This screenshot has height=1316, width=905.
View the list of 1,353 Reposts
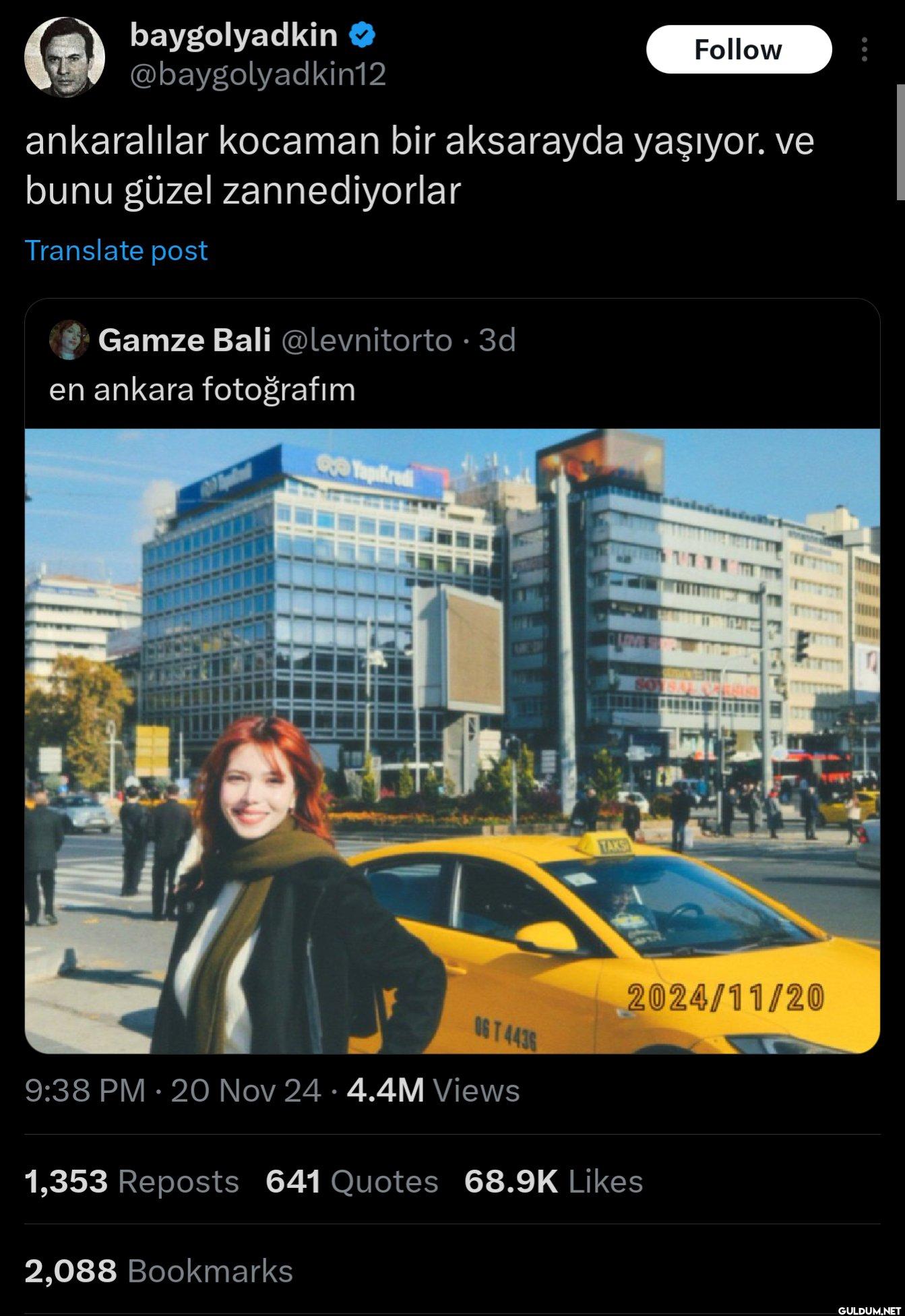coord(131,1181)
